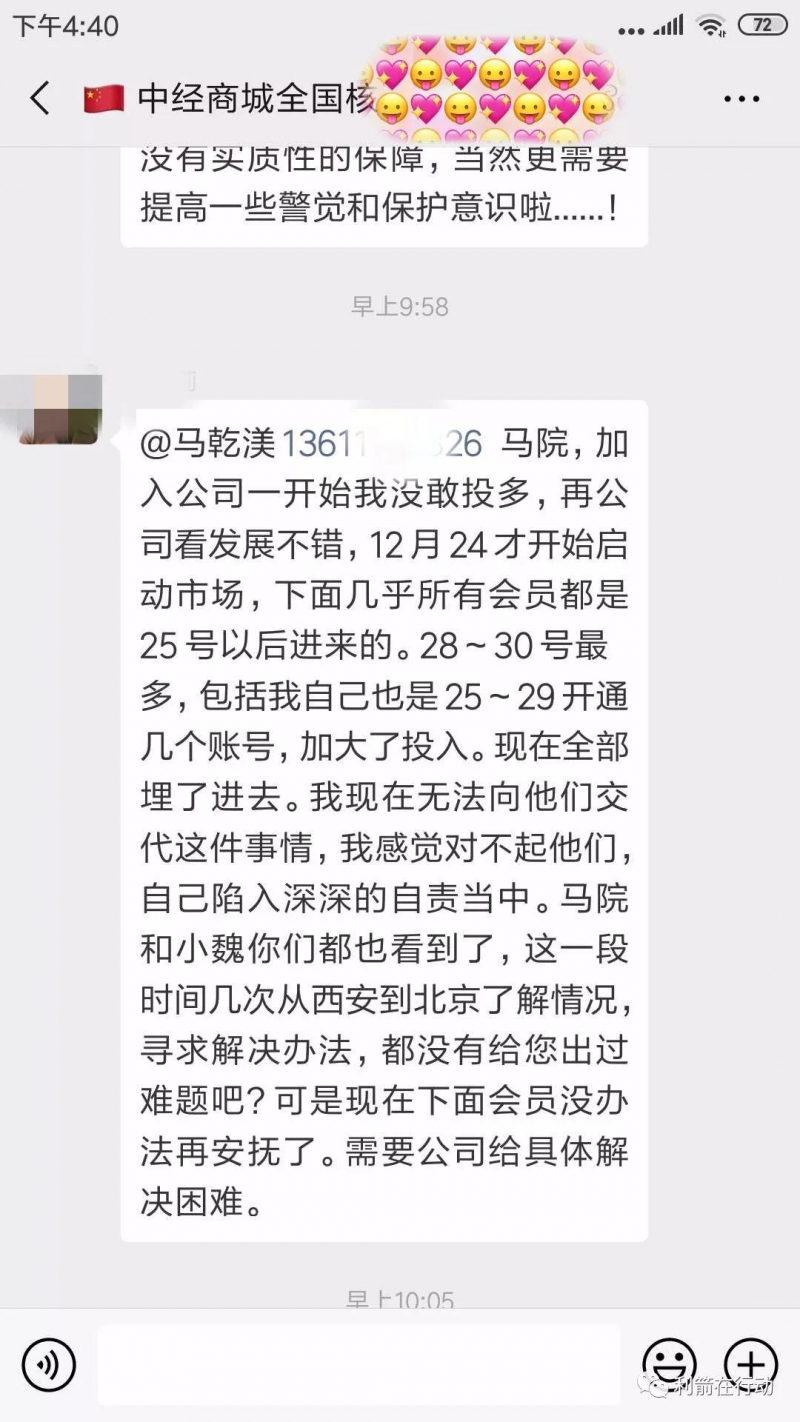Viewport: 800px width, 1422px height.
Task: Tap the message text field
Action: click(358, 1365)
